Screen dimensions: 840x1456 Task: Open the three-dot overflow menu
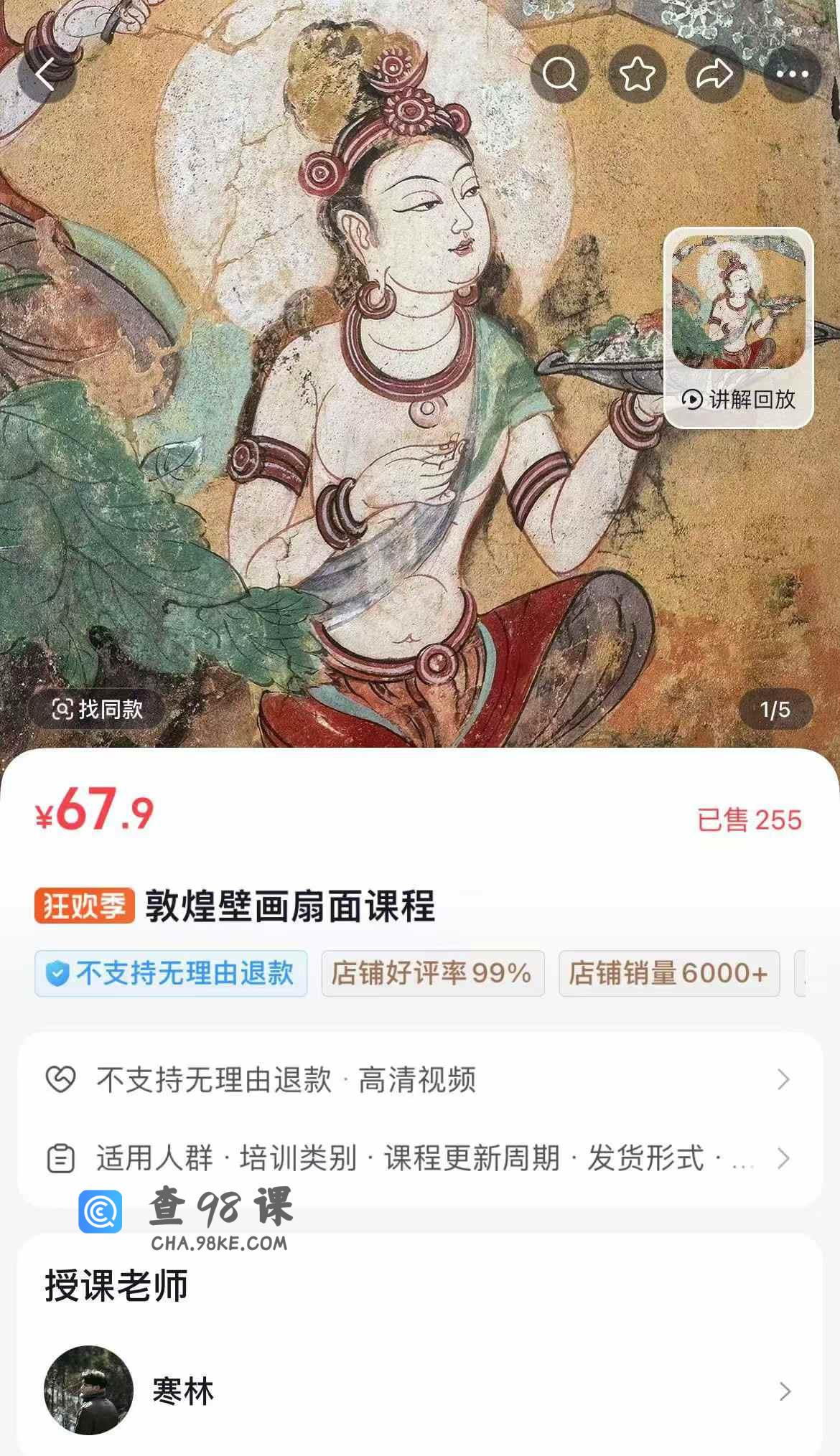click(x=793, y=74)
